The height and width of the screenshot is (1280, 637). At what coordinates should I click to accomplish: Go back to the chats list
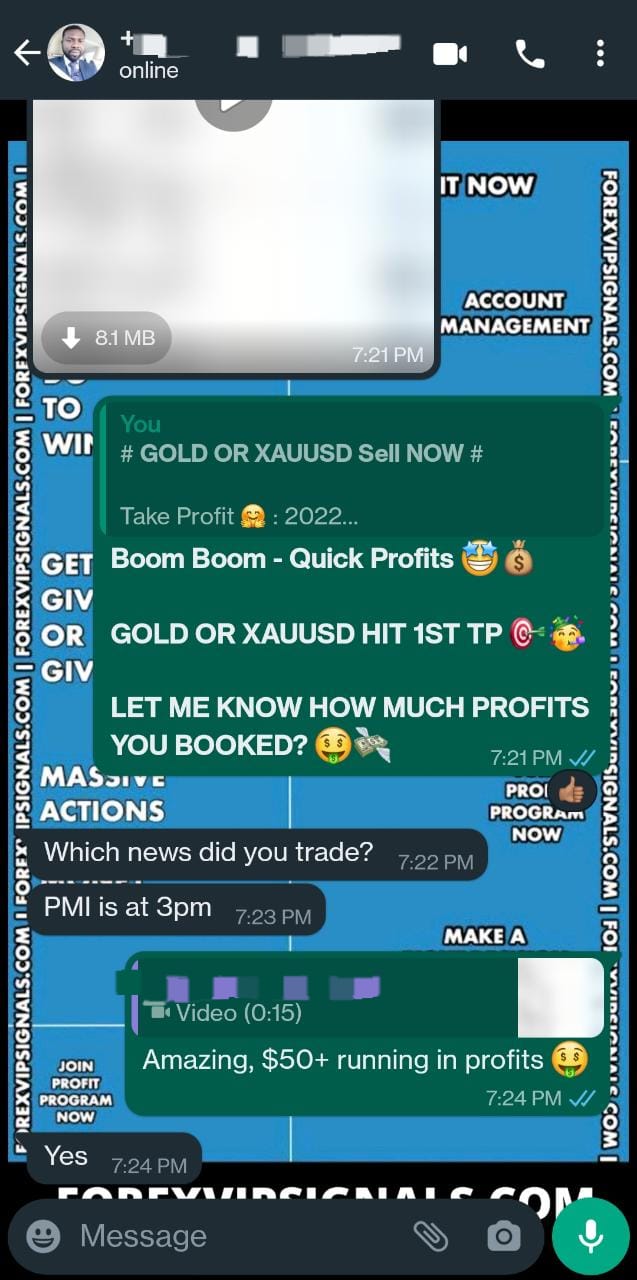click(27, 53)
